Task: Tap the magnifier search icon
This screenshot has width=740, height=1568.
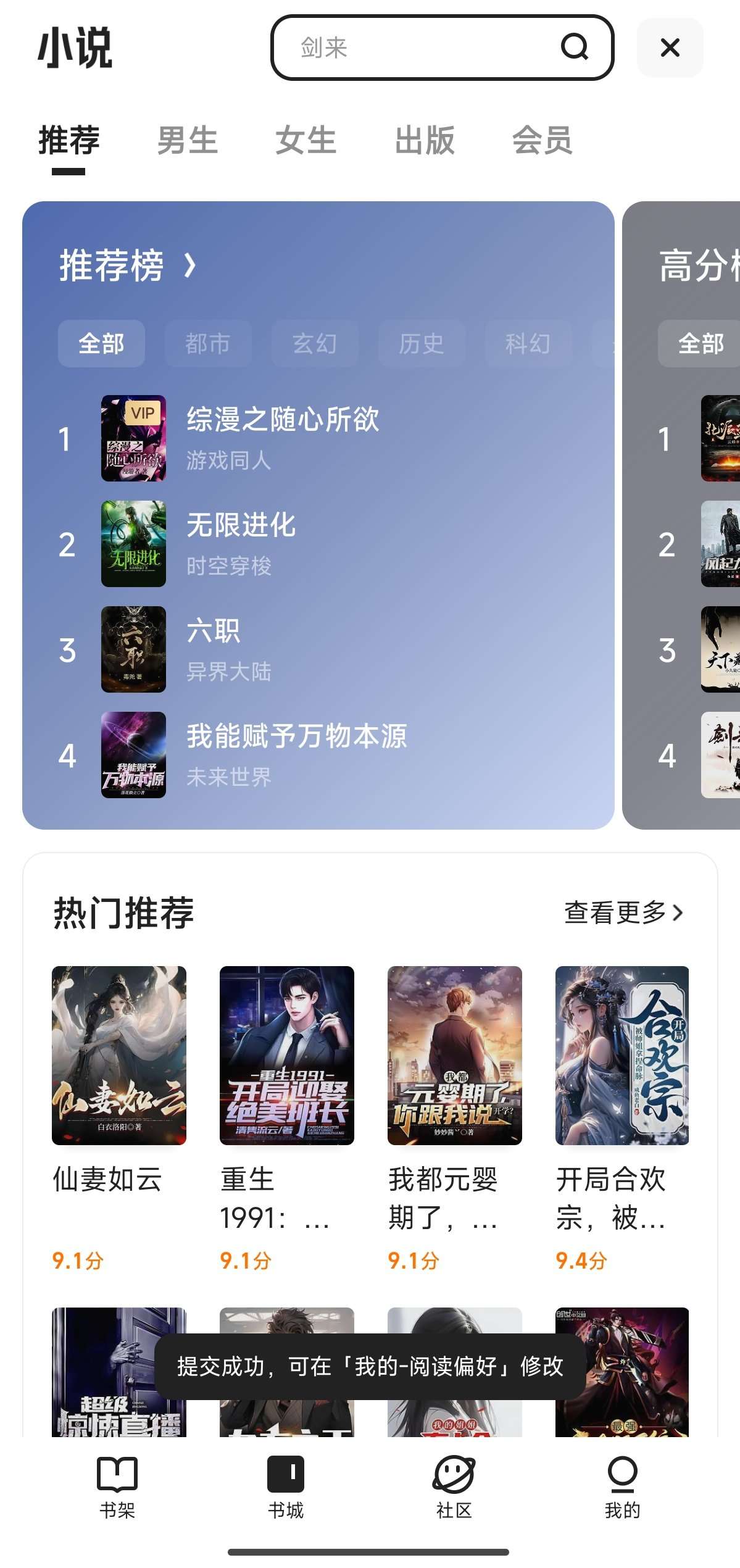Action: click(x=574, y=47)
